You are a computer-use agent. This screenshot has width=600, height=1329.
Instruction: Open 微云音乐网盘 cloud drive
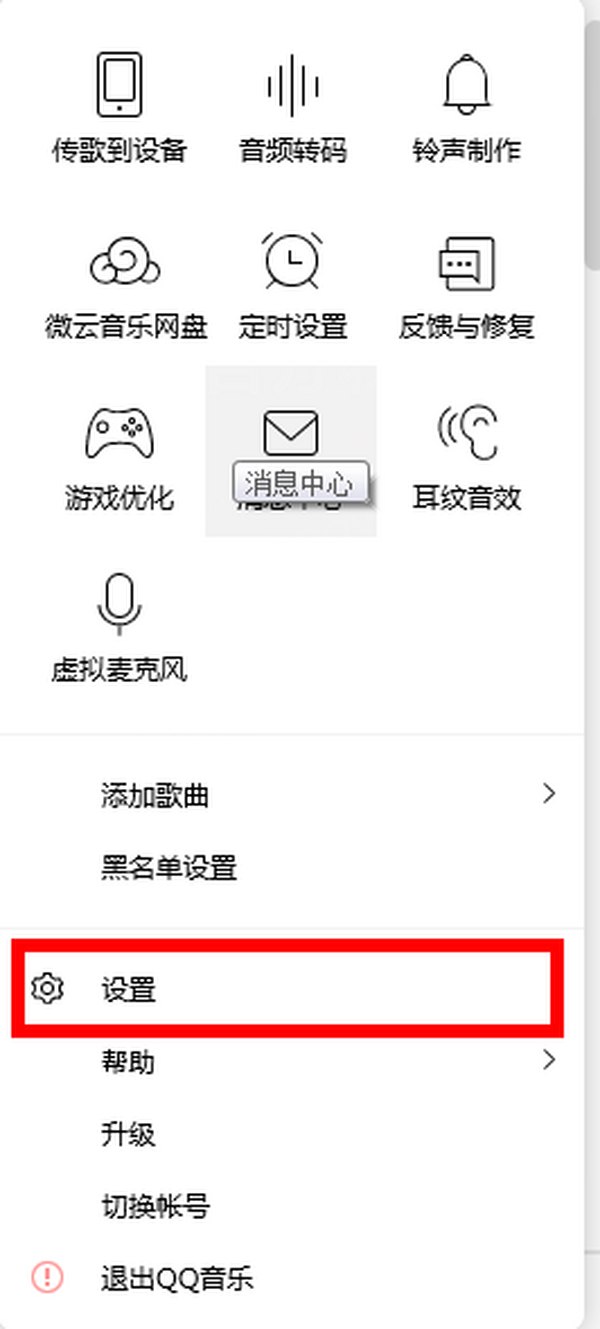[126, 283]
